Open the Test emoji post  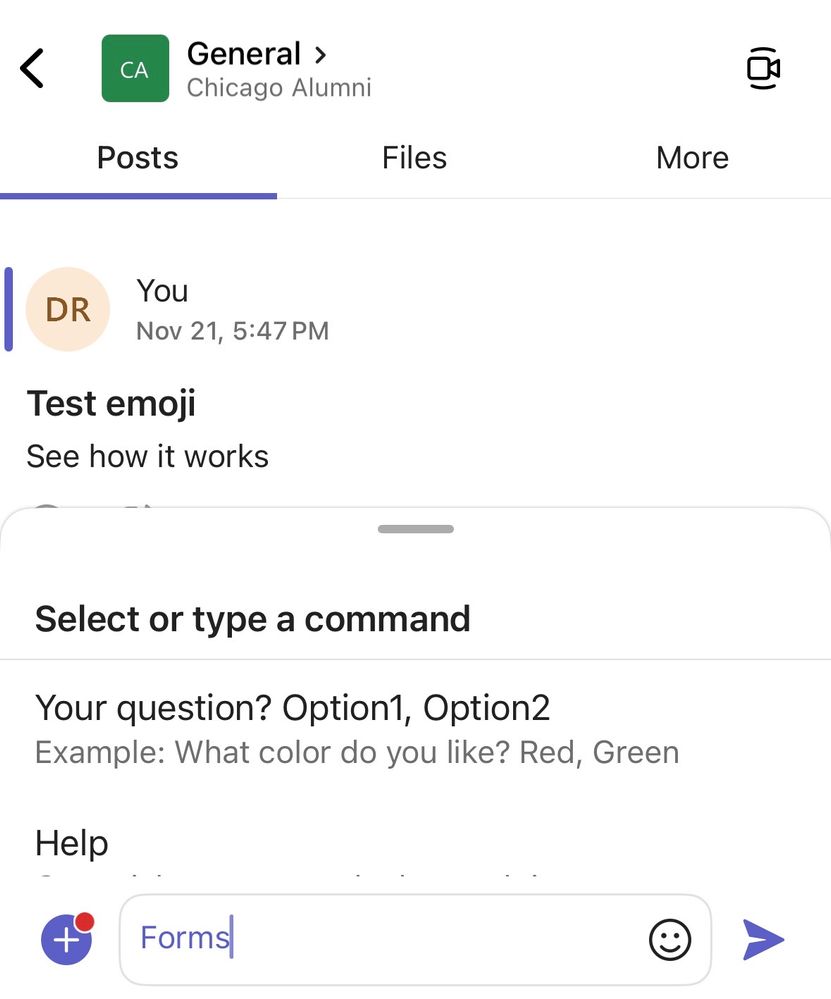pyautogui.click(x=112, y=404)
